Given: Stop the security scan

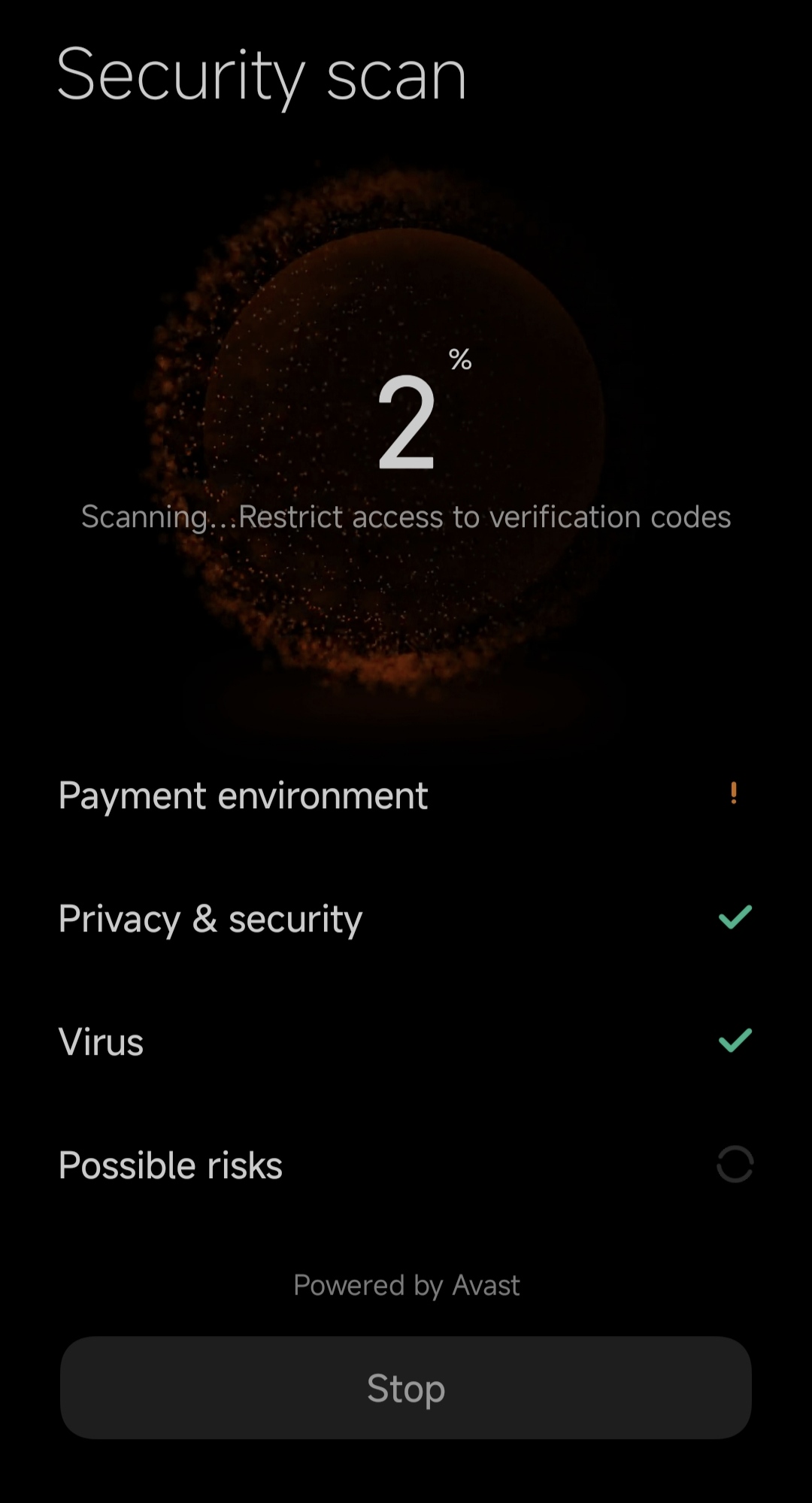Looking at the screenshot, I should 406,1387.
